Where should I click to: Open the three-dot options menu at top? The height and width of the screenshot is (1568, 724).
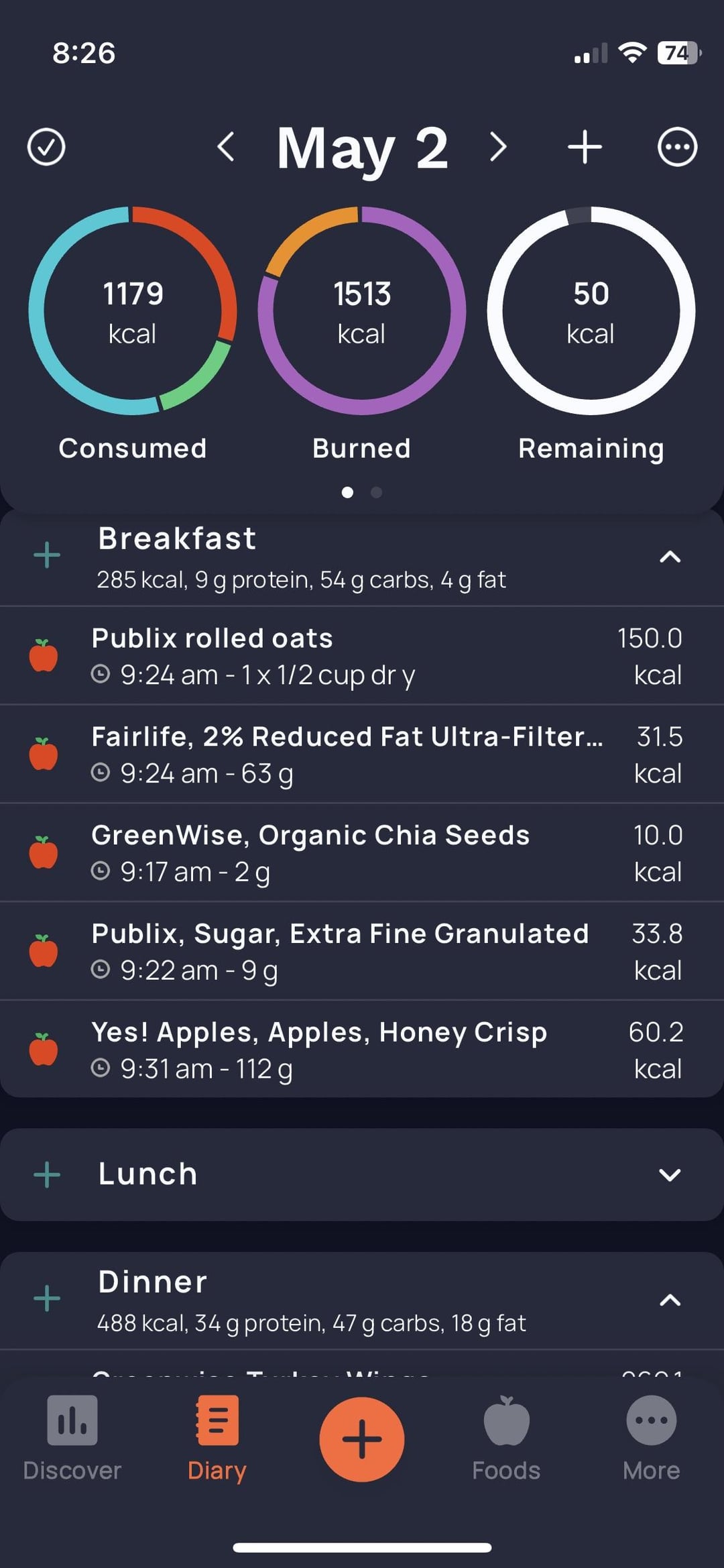677,147
